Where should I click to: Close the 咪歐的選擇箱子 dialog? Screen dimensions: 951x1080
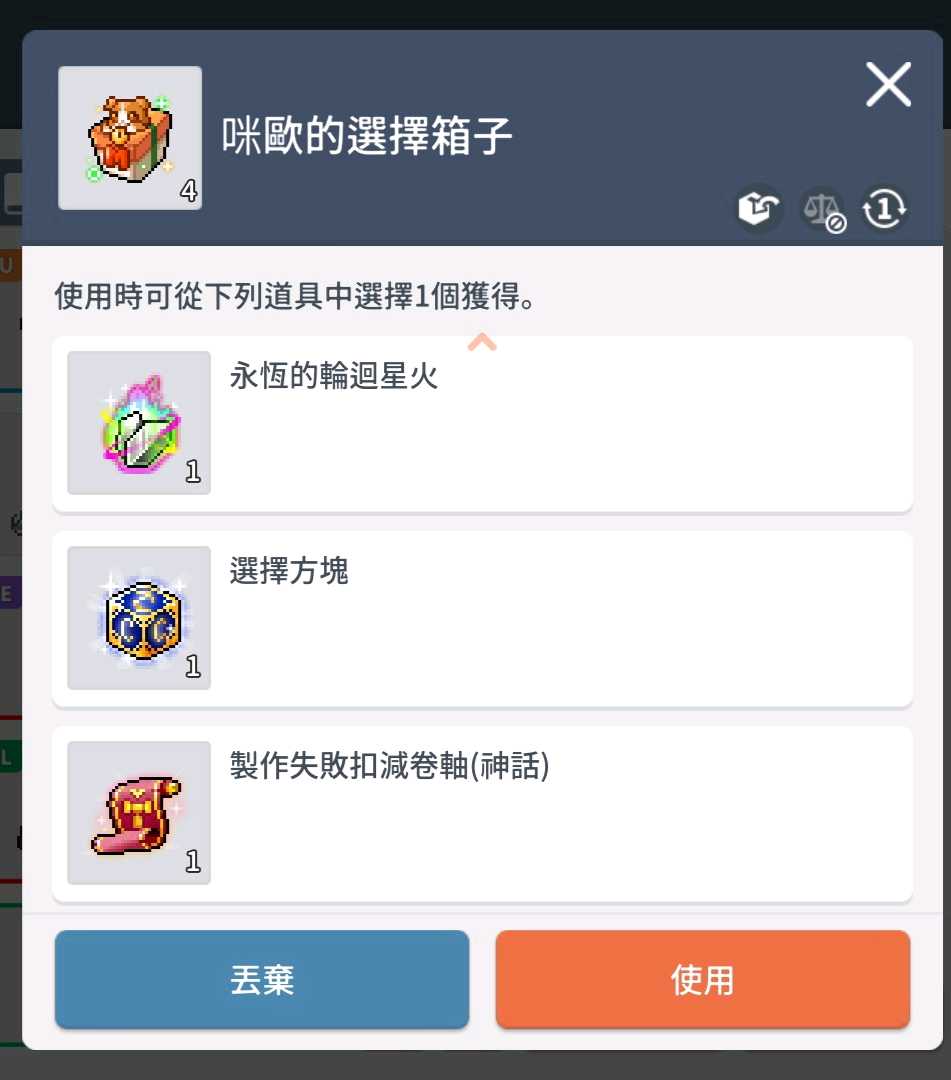tap(888, 84)
